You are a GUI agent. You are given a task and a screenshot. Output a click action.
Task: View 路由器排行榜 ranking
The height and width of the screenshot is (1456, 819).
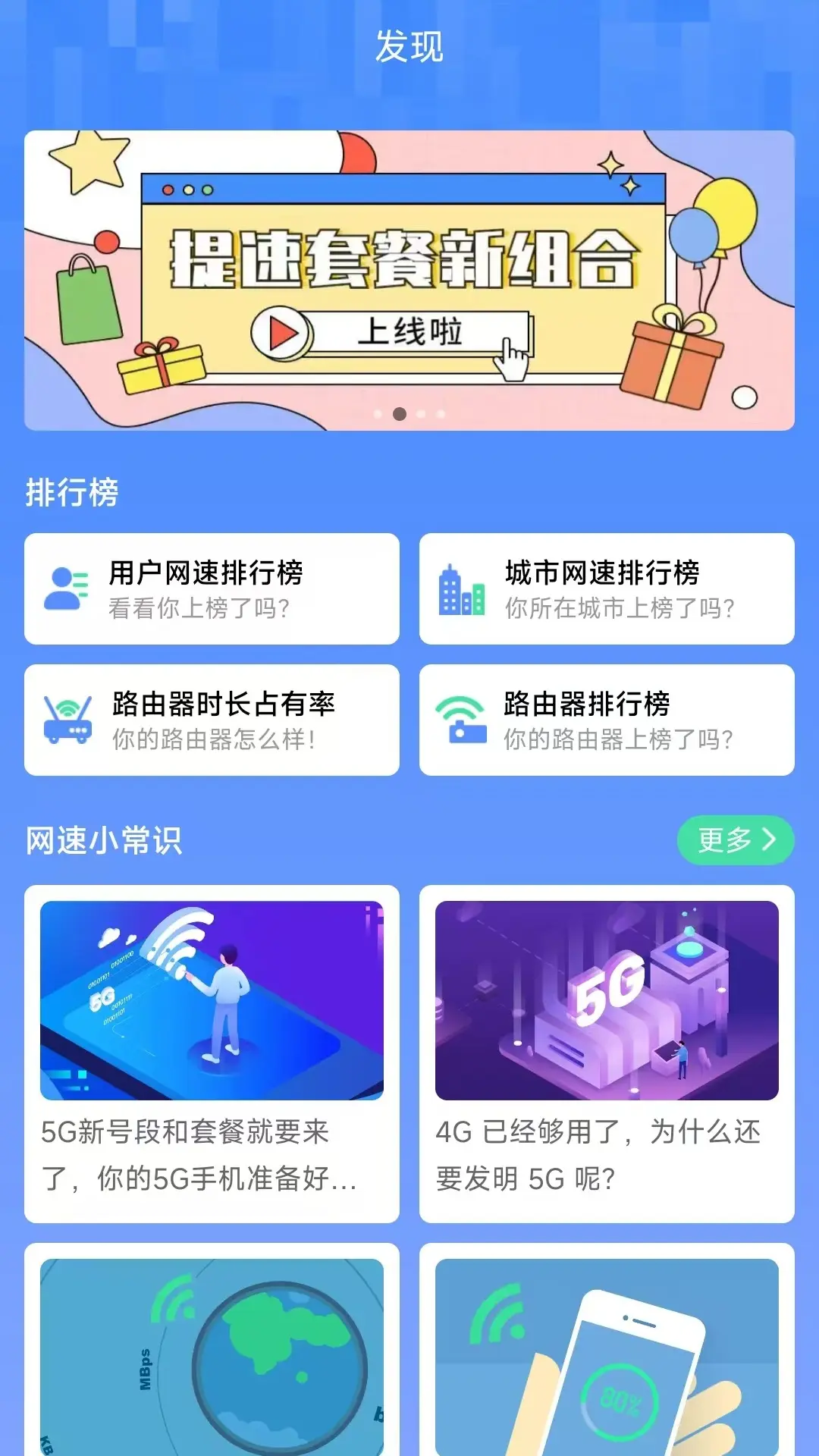pyautogui.click(x=607, y=720)
